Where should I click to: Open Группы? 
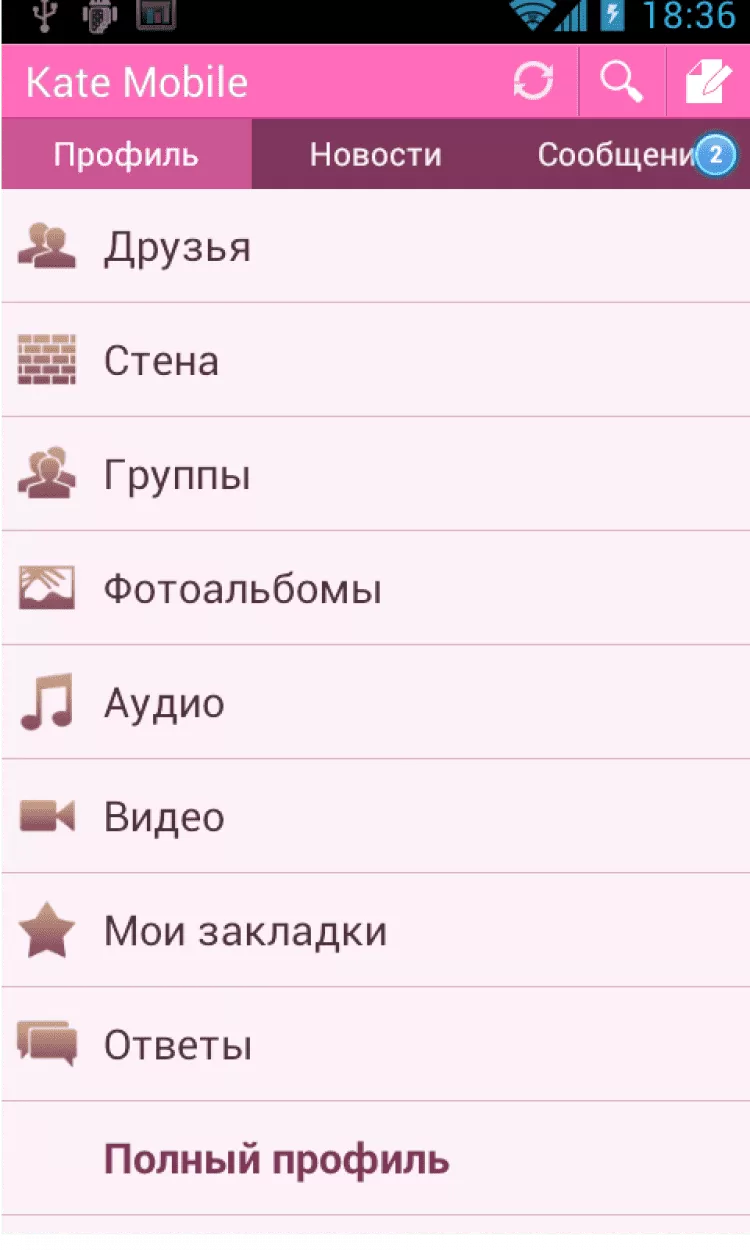375,475
